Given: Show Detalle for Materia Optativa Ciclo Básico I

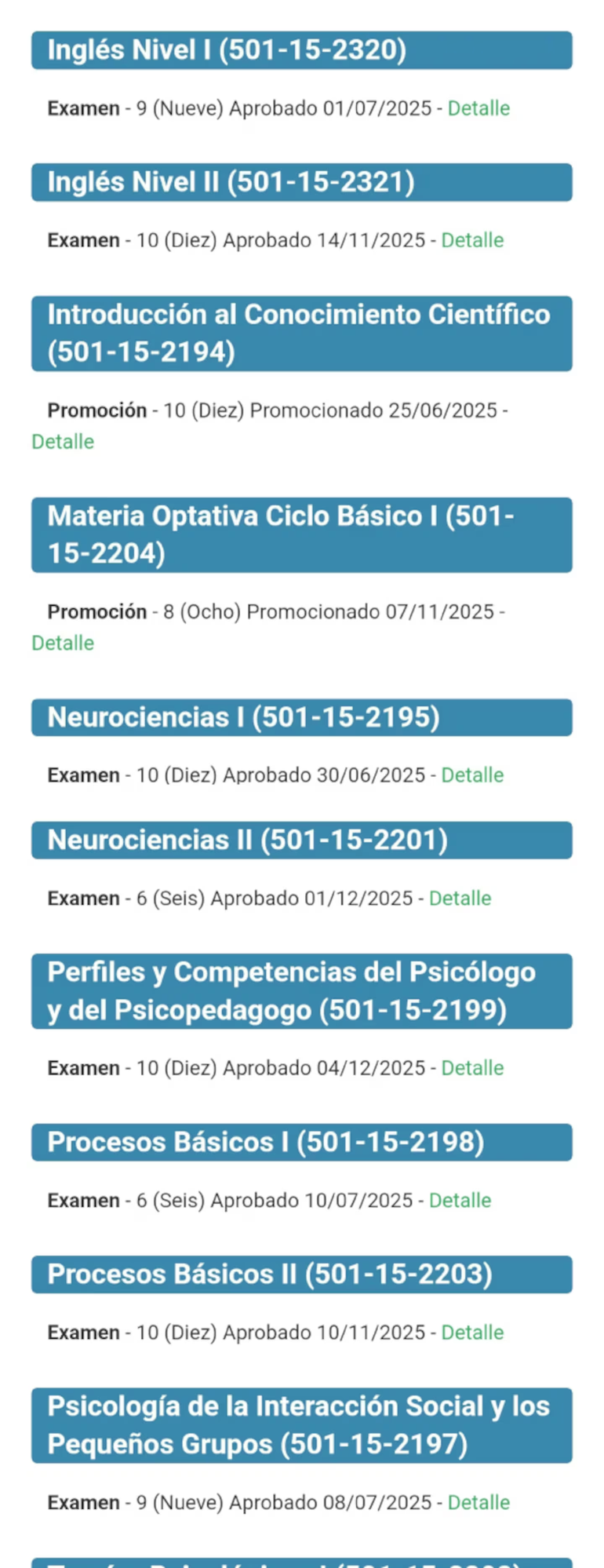Looking at the screenshot, I should click(63, 643).
